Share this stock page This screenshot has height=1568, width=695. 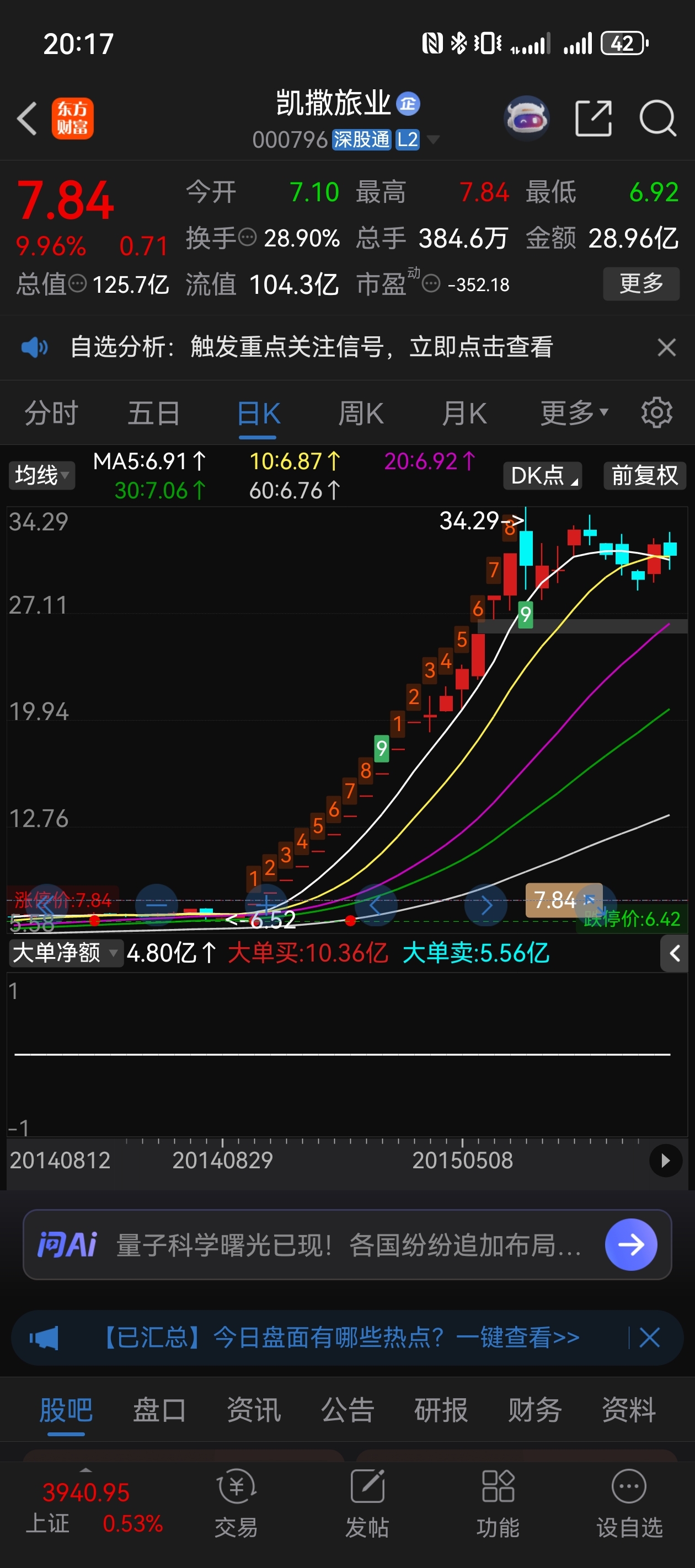tap(594, 118)
